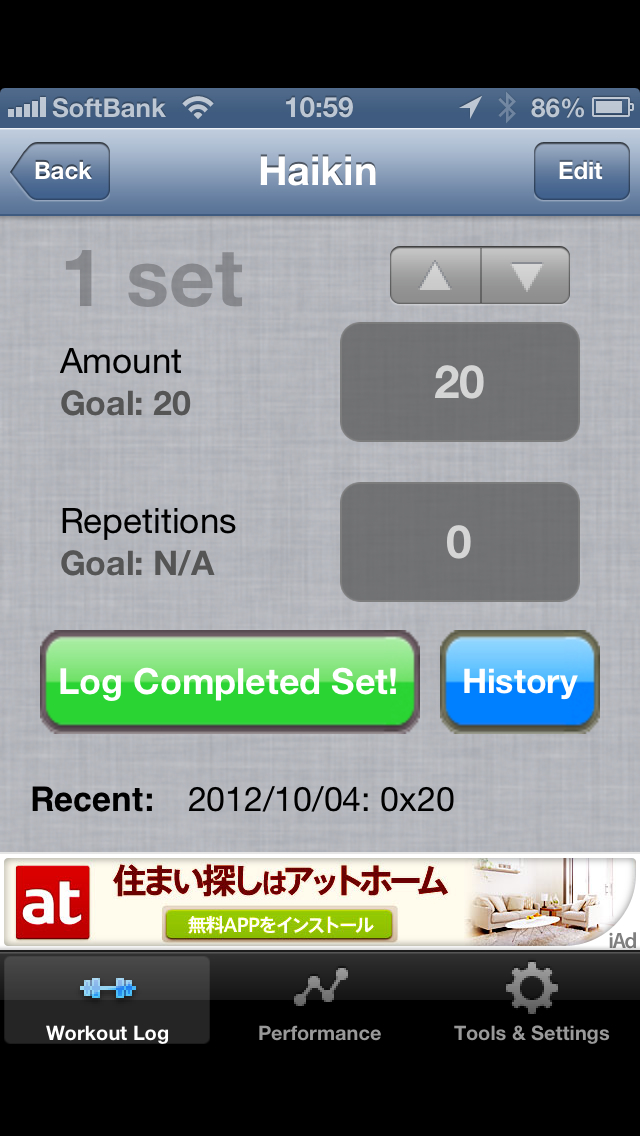The width and height of the screenshot is (640, 1136).
Task: Switch to the Performance tab
Action: [x=320, y=1000]
